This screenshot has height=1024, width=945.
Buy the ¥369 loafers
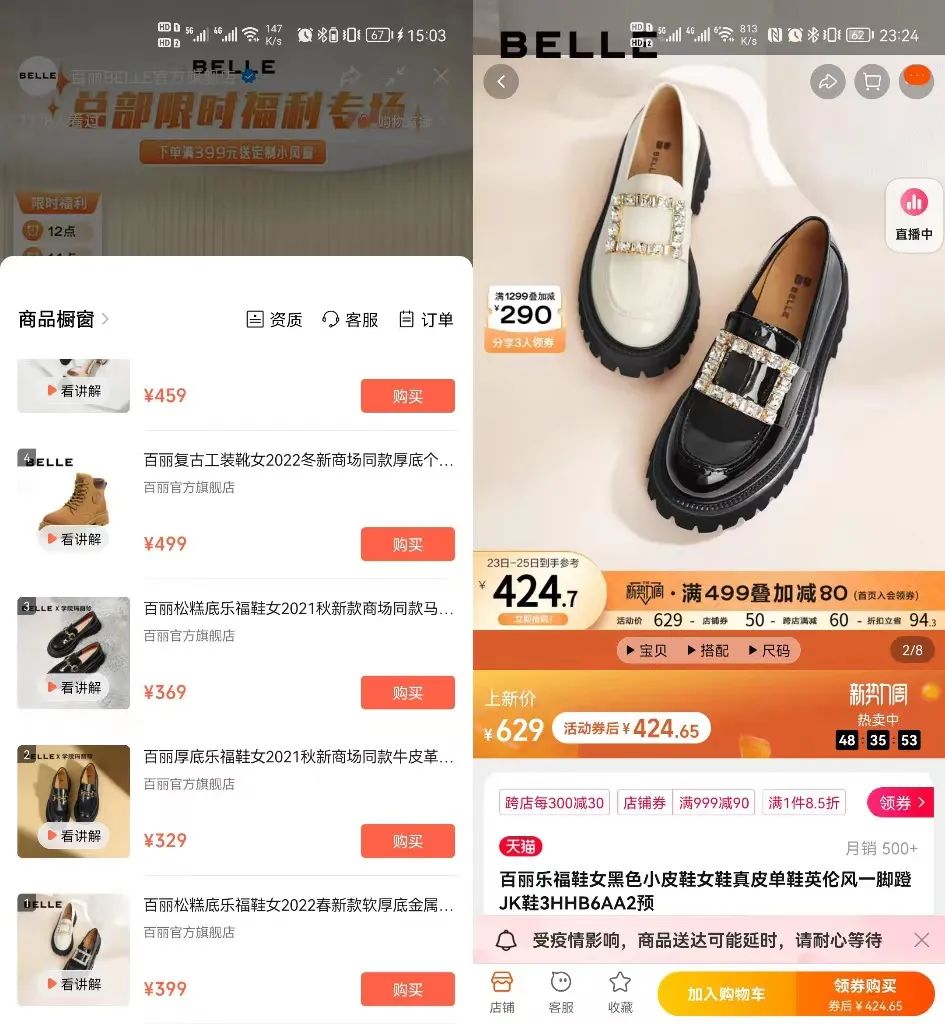pyautogui.click(x=407, y=693)
